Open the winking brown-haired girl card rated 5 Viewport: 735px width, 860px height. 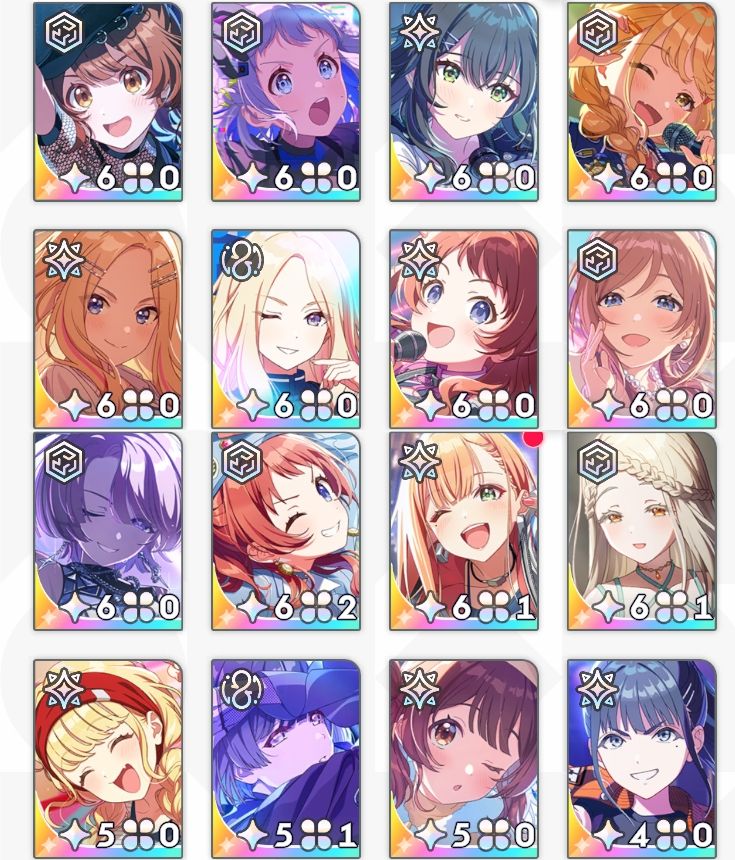coord(463,757)
